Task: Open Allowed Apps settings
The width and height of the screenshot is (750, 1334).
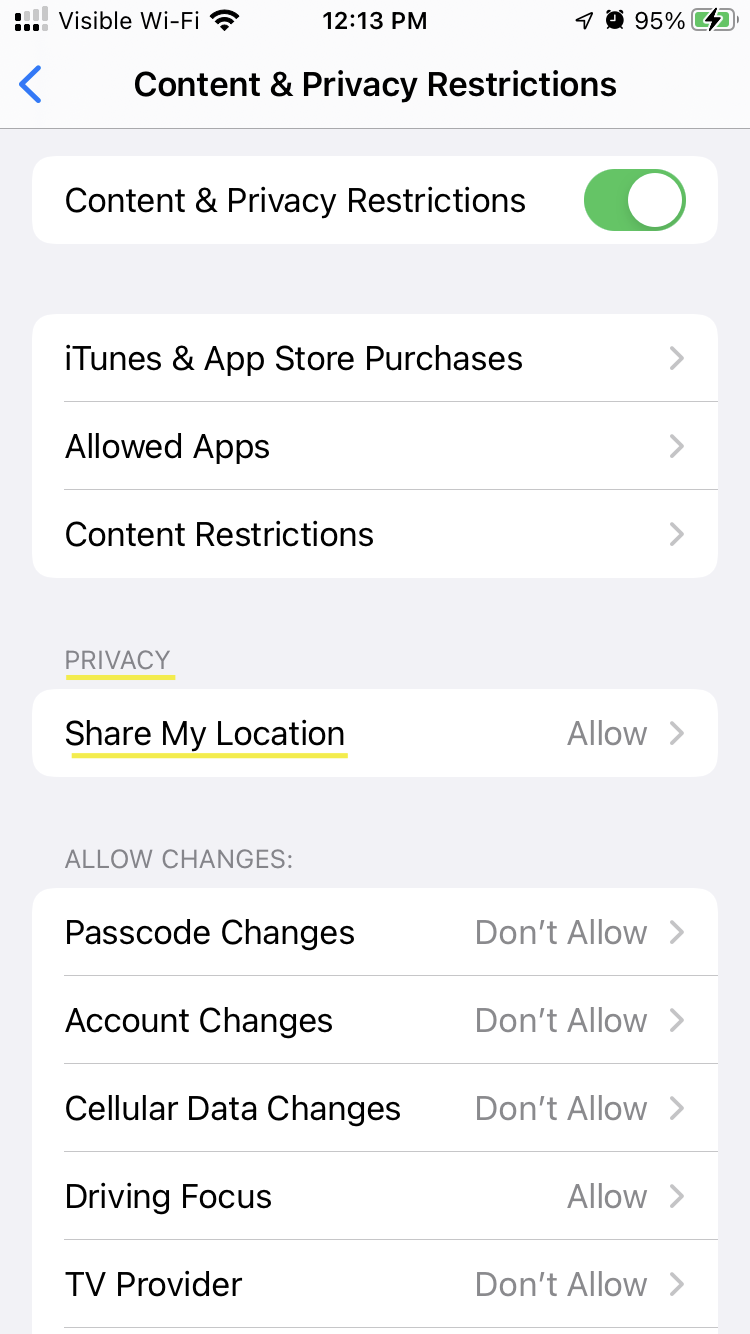Action: point(375,446)
